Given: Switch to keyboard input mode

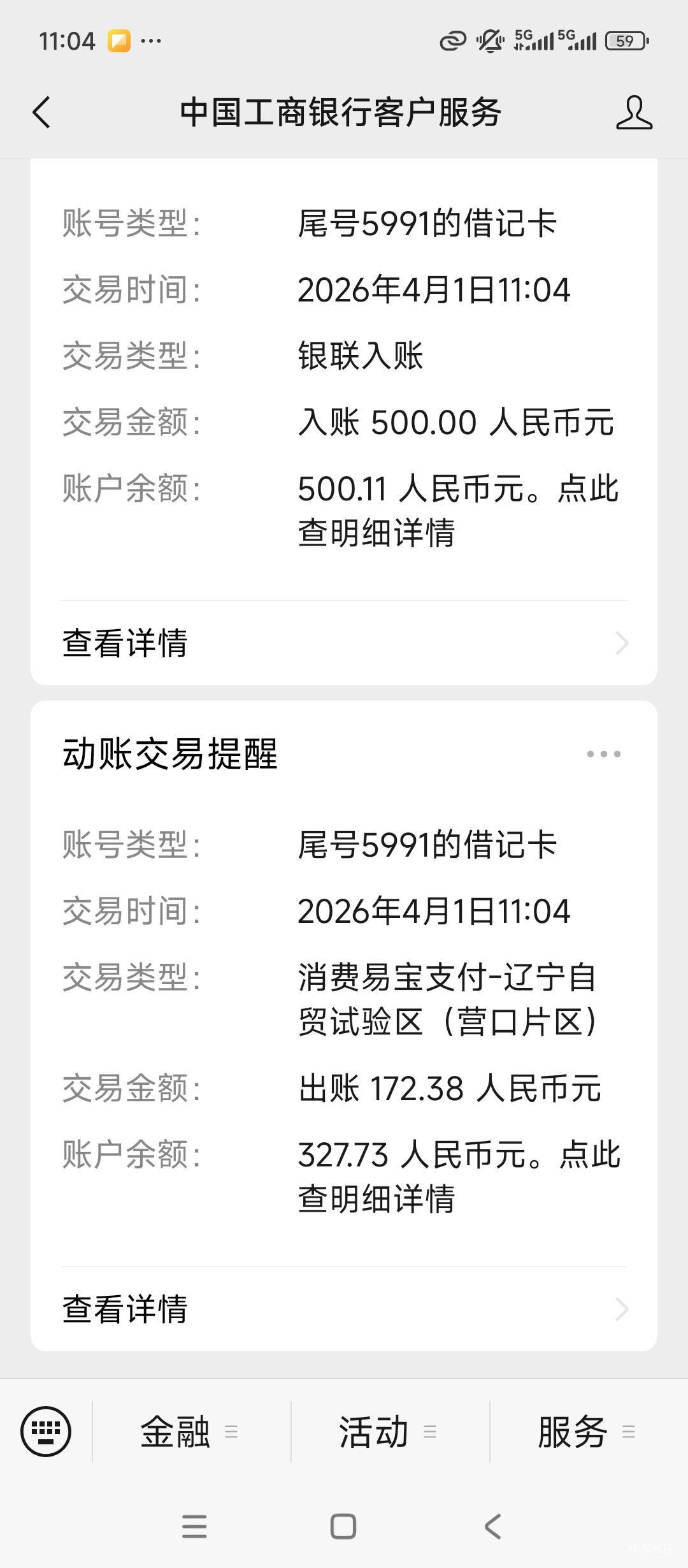Looking at the screenshot, I should point(46,1432).
